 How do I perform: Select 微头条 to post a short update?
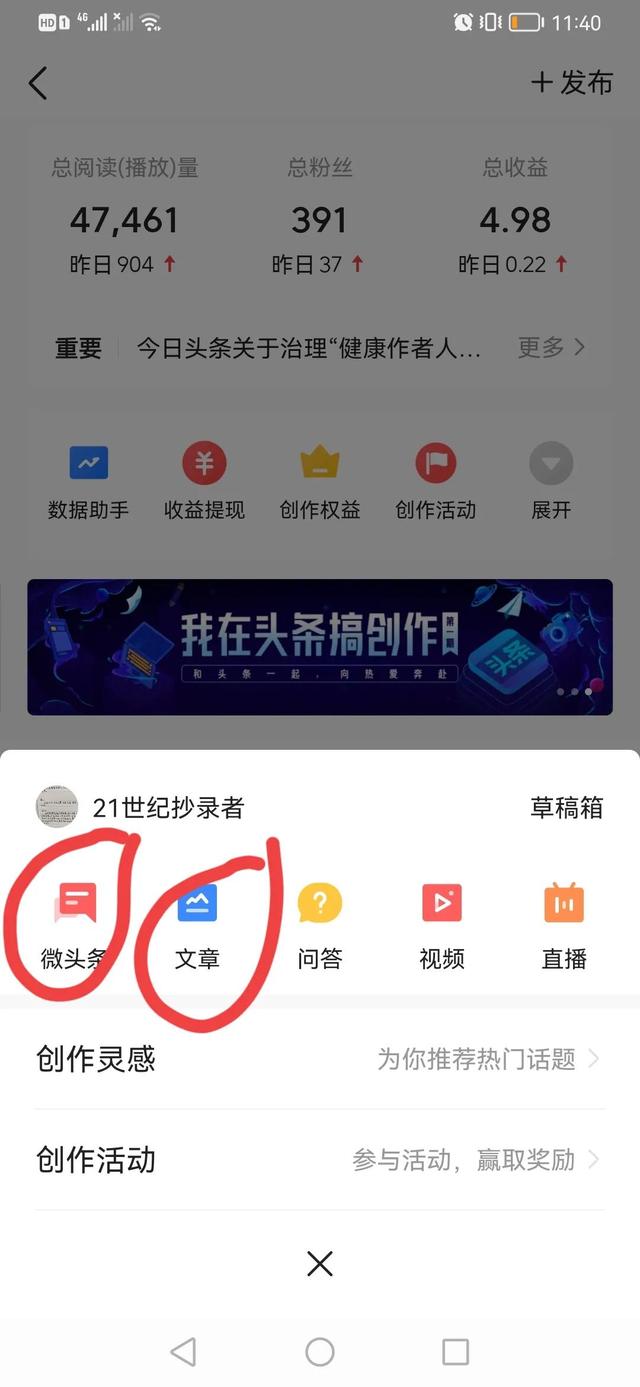click(74, 921)
